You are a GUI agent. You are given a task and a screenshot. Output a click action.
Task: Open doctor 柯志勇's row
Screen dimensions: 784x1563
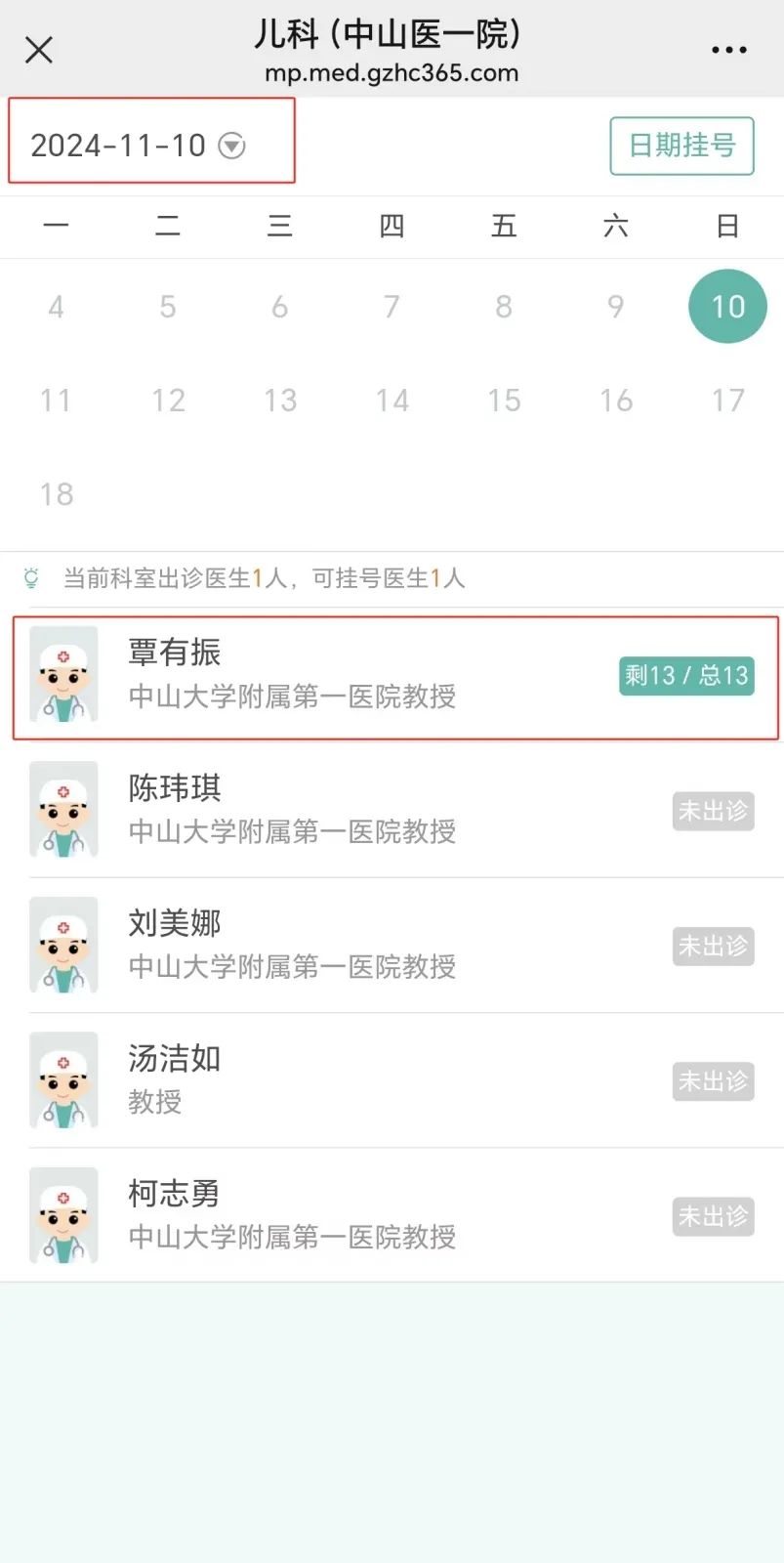[293, 1214]
